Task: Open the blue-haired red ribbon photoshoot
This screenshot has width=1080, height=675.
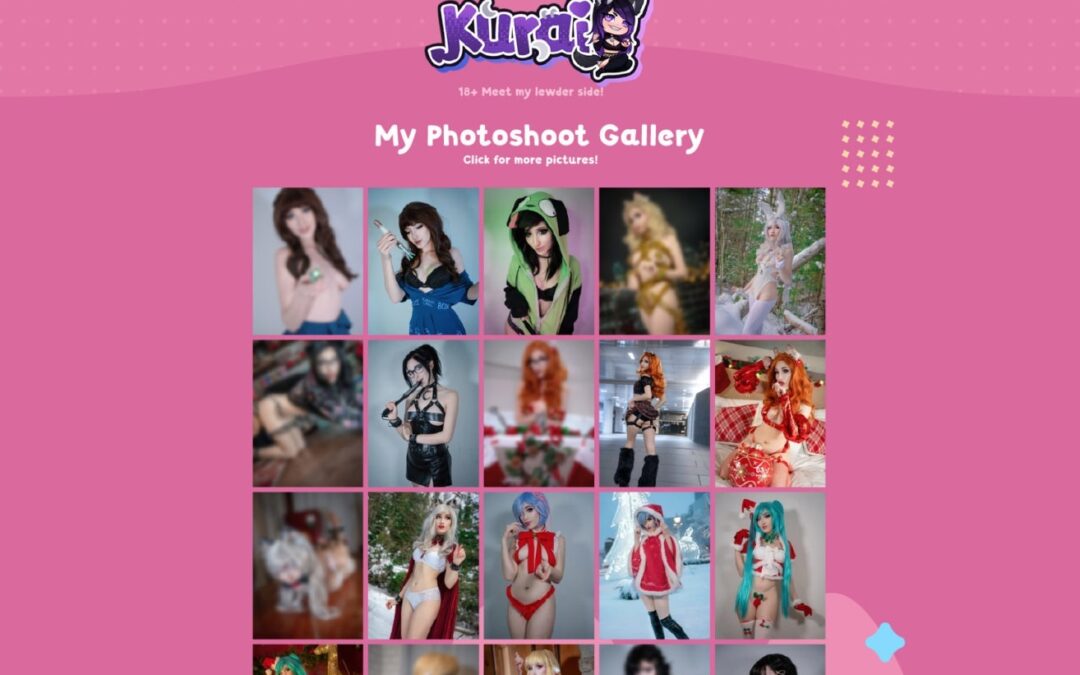Action: tap(539, 565)
